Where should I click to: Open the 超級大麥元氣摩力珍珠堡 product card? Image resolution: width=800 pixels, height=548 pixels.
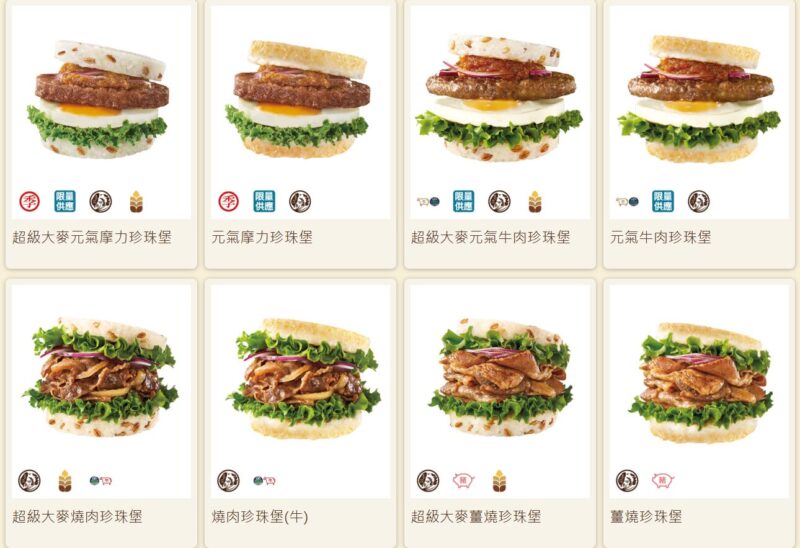pyautogui.click(x=98, y=100)
